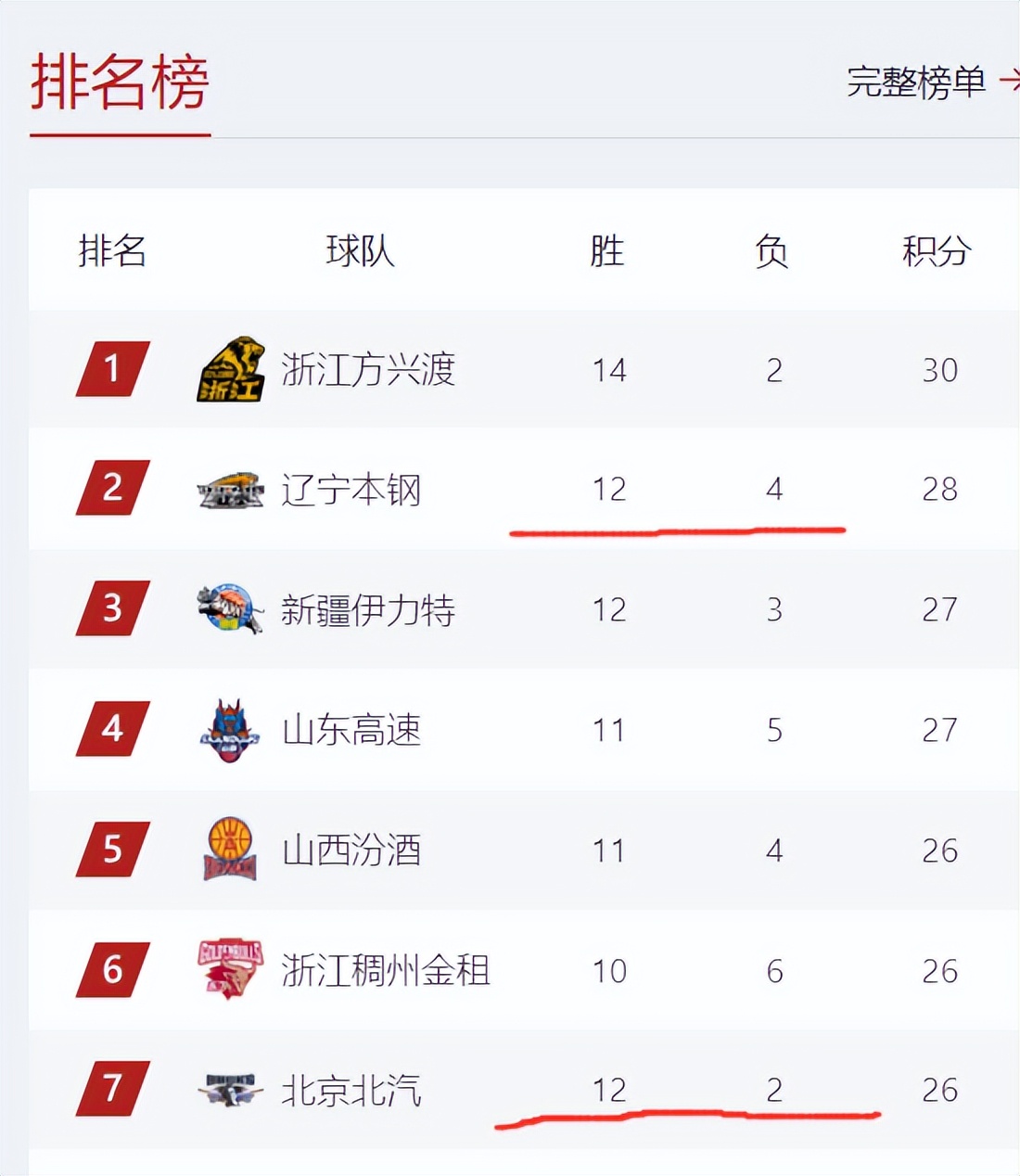Image resolution: width=1020 pixels, height=1176 pixels.
Task: Open the 浙江方兴渡 team row
Action: coord(368,369)
